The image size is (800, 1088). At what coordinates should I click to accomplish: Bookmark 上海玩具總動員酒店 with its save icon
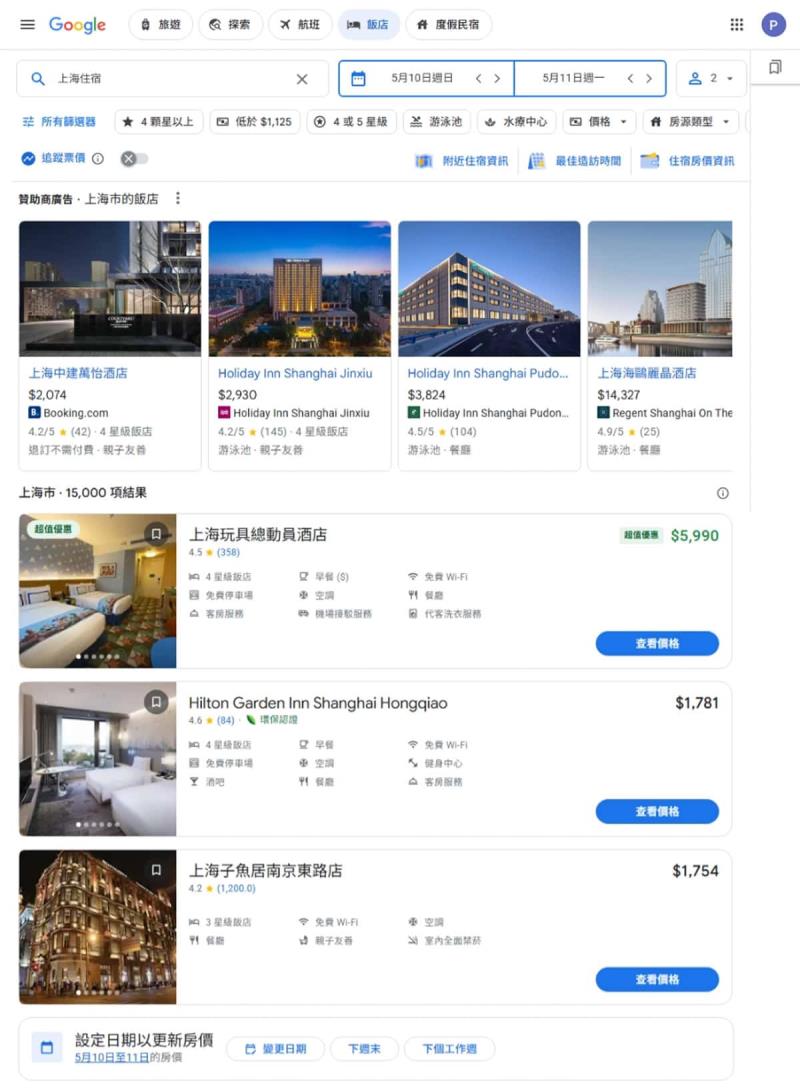[156, 534]
